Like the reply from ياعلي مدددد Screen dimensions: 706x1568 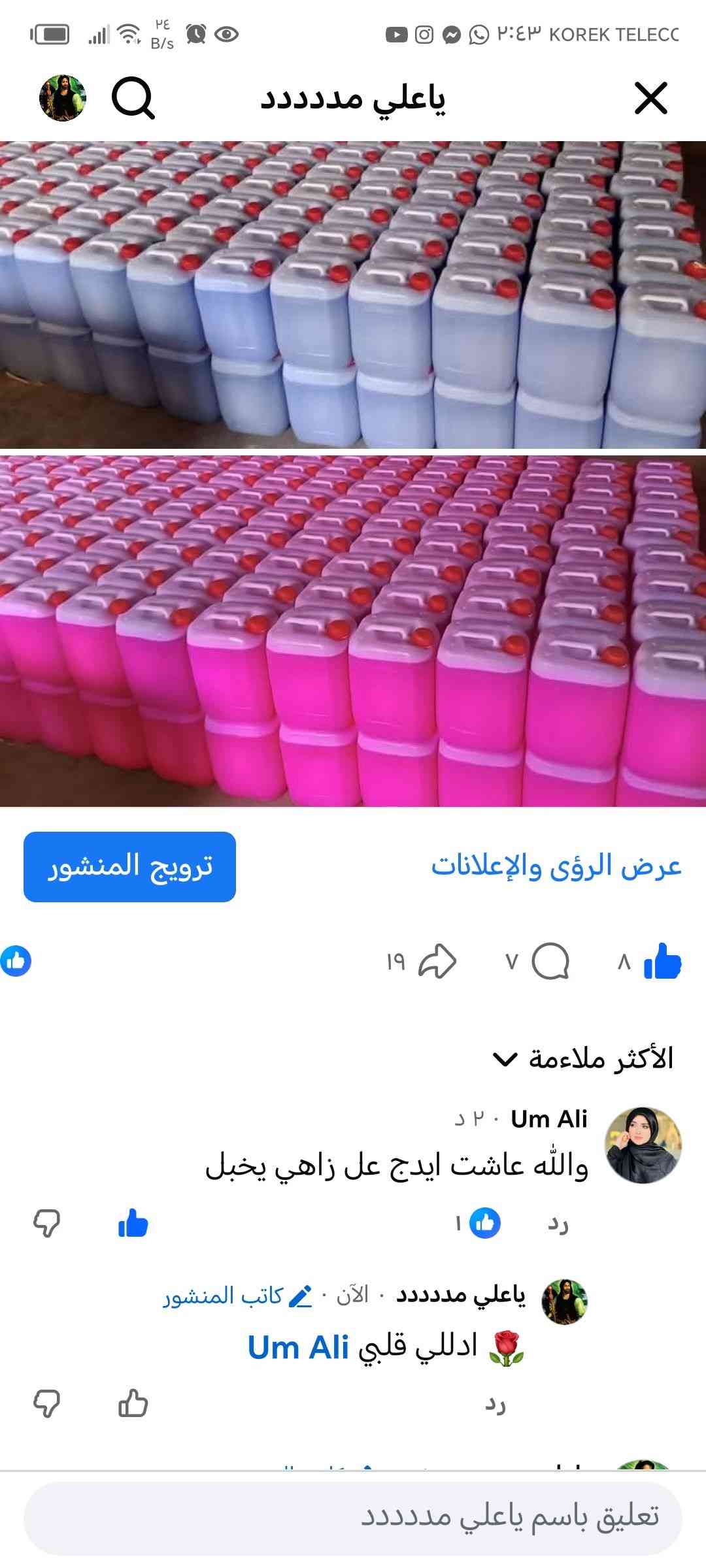pyautogui.click(x=133, y=1403)
